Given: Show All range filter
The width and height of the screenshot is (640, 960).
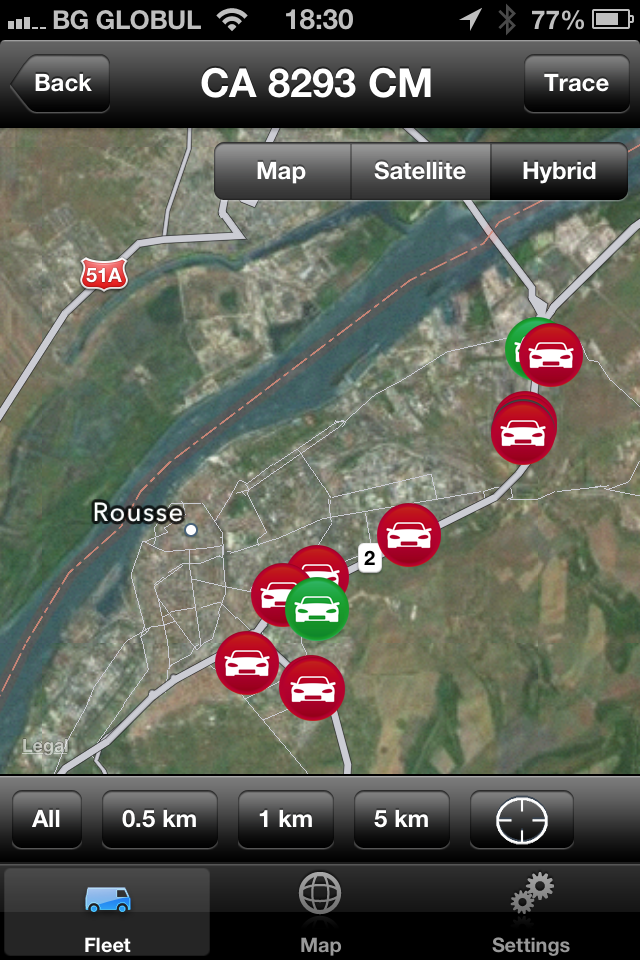Looking at the screenshot, I should pyautogui.click(x=46, y=820).
